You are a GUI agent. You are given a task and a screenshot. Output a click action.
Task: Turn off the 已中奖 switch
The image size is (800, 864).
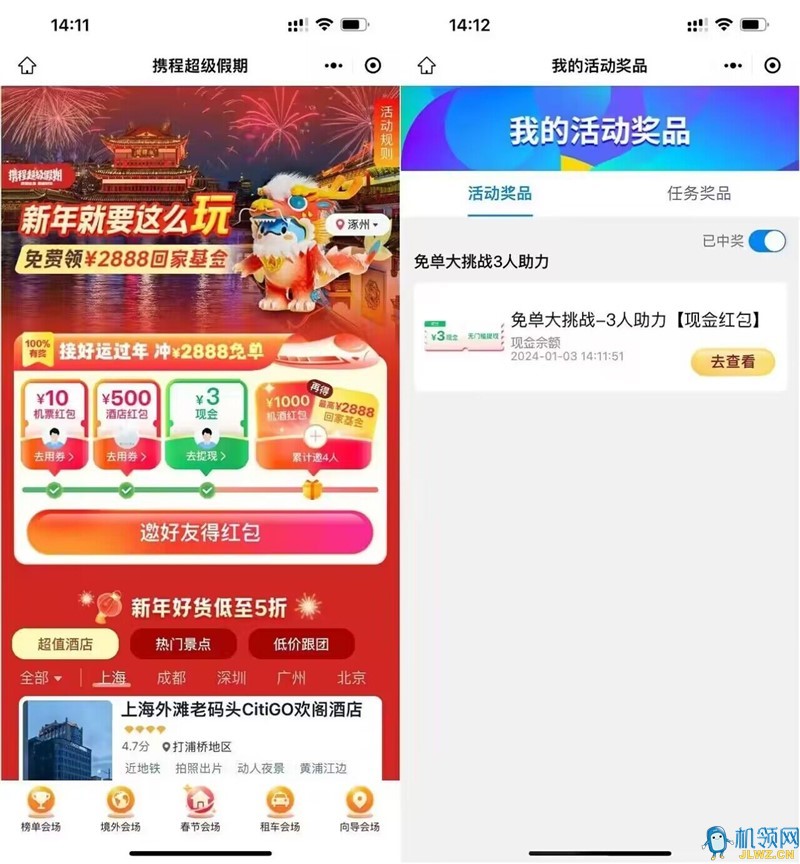click(767, 241)
